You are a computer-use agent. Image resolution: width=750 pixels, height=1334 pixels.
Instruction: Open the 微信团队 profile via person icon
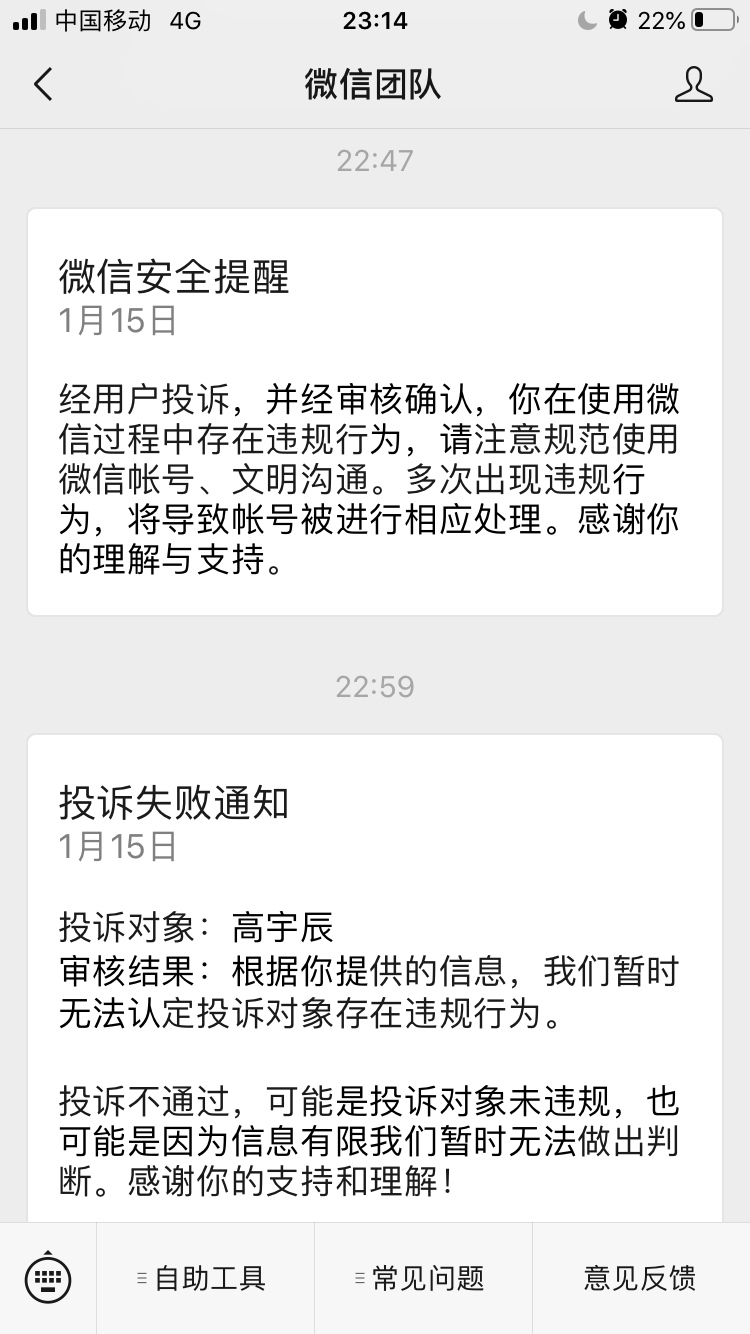click(694, 85)
